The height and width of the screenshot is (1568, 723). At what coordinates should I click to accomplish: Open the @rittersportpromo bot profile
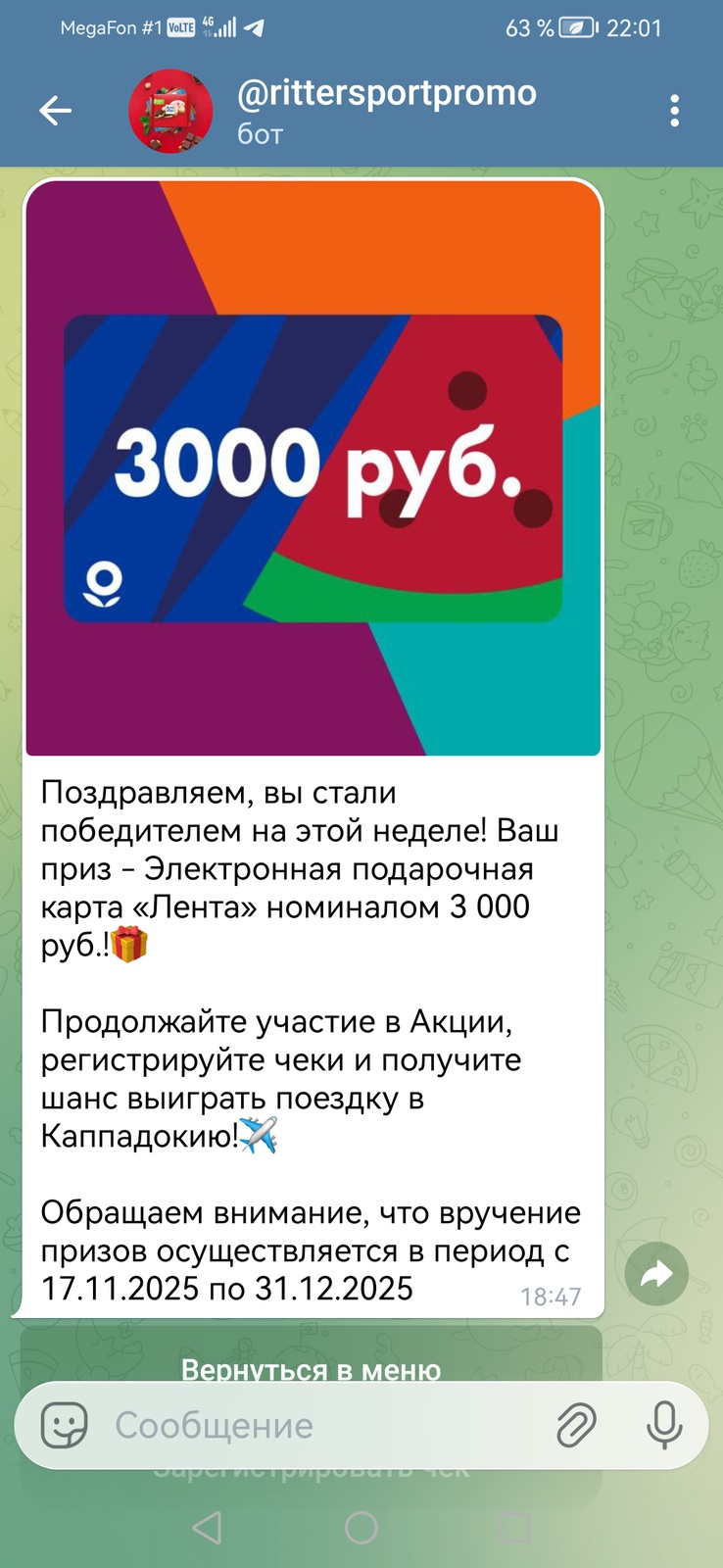[386, 111]
